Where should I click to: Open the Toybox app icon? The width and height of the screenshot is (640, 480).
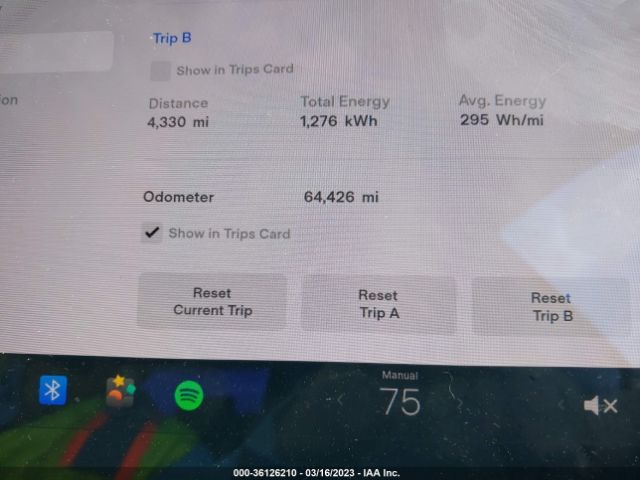tap(120, 392)
